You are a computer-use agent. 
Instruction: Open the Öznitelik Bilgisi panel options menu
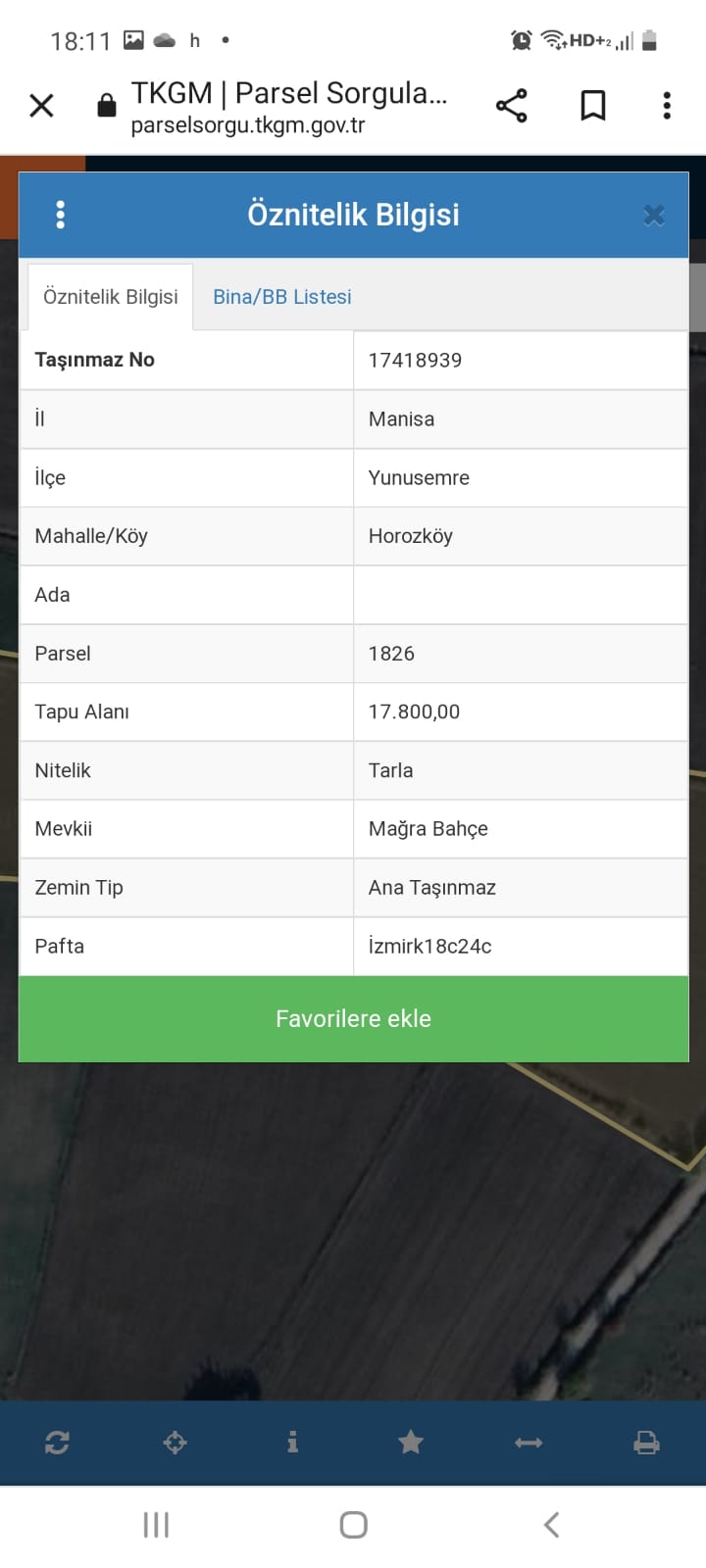pos(61,215)
